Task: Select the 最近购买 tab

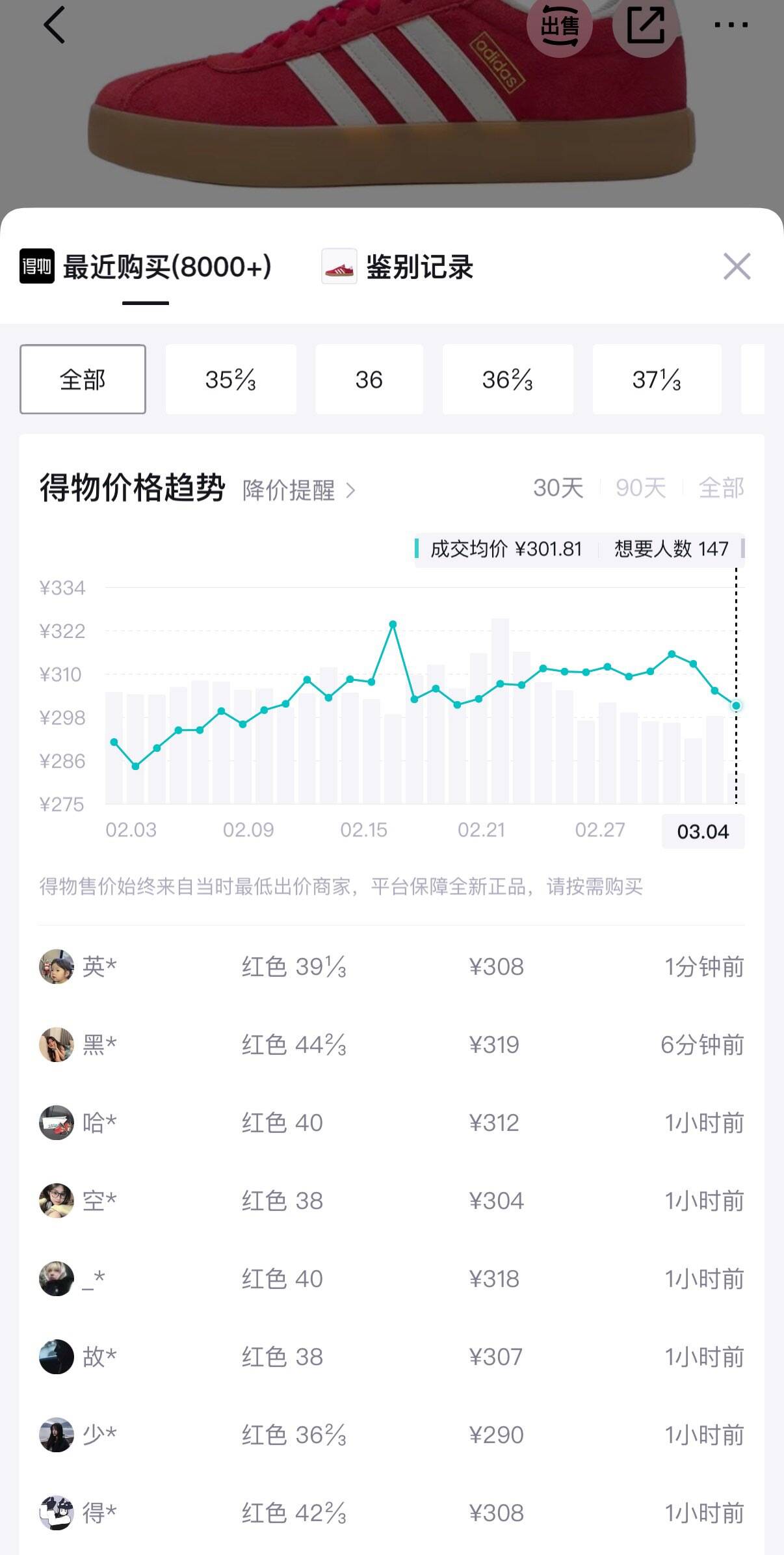Action: (x=146, y=267)
